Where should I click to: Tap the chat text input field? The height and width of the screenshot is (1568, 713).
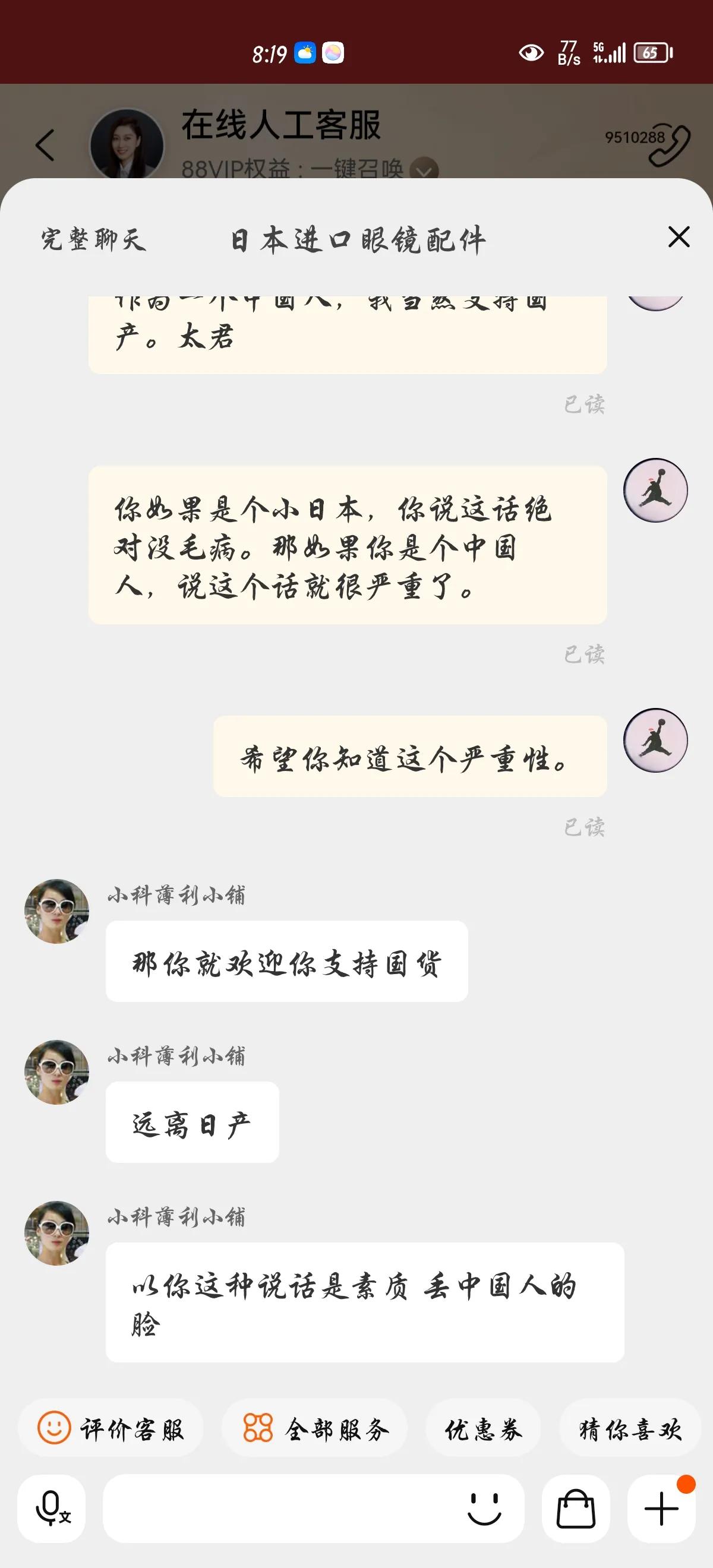coord(274,1510)
